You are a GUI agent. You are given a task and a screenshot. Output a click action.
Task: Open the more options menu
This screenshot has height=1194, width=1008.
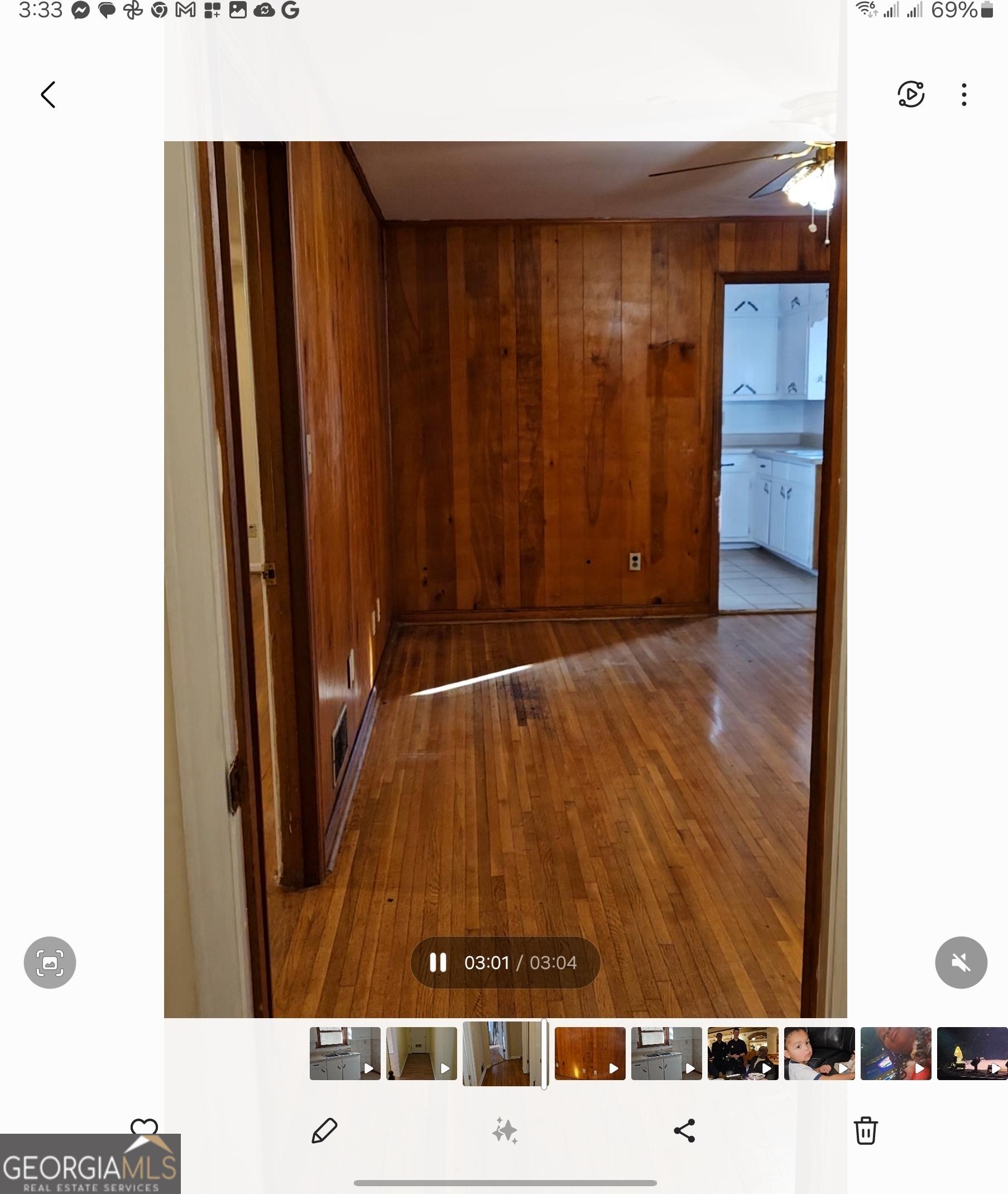pyautogui.click(x=964, y=94)
